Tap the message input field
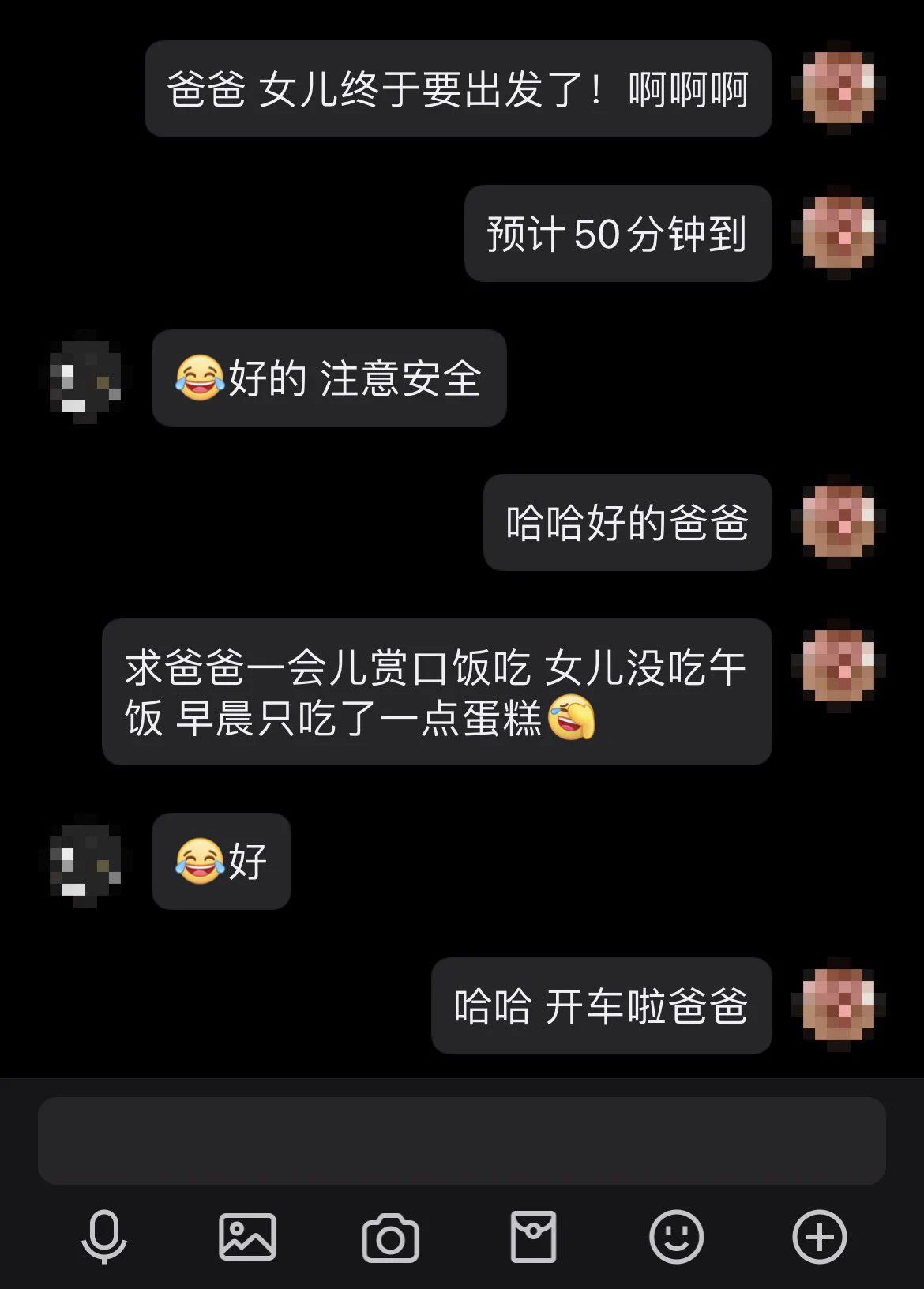This screenshot has height=1289, width=924. coord(461,1140)
